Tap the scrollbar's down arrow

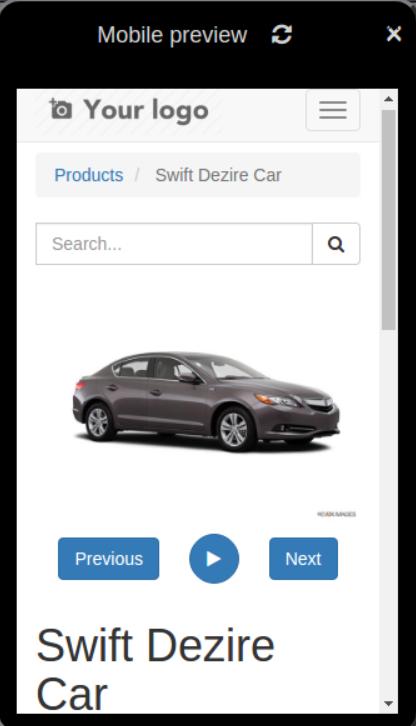[x=389, y=704]
